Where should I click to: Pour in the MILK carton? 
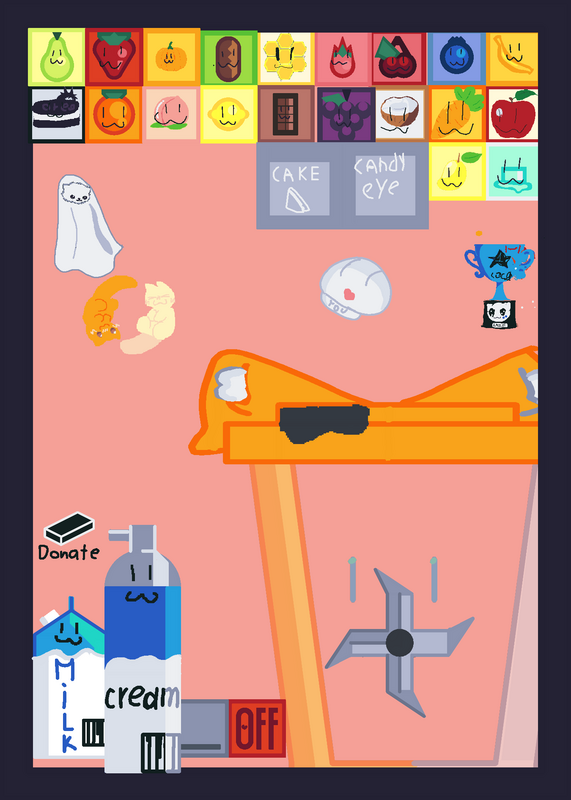coord(69,679)
